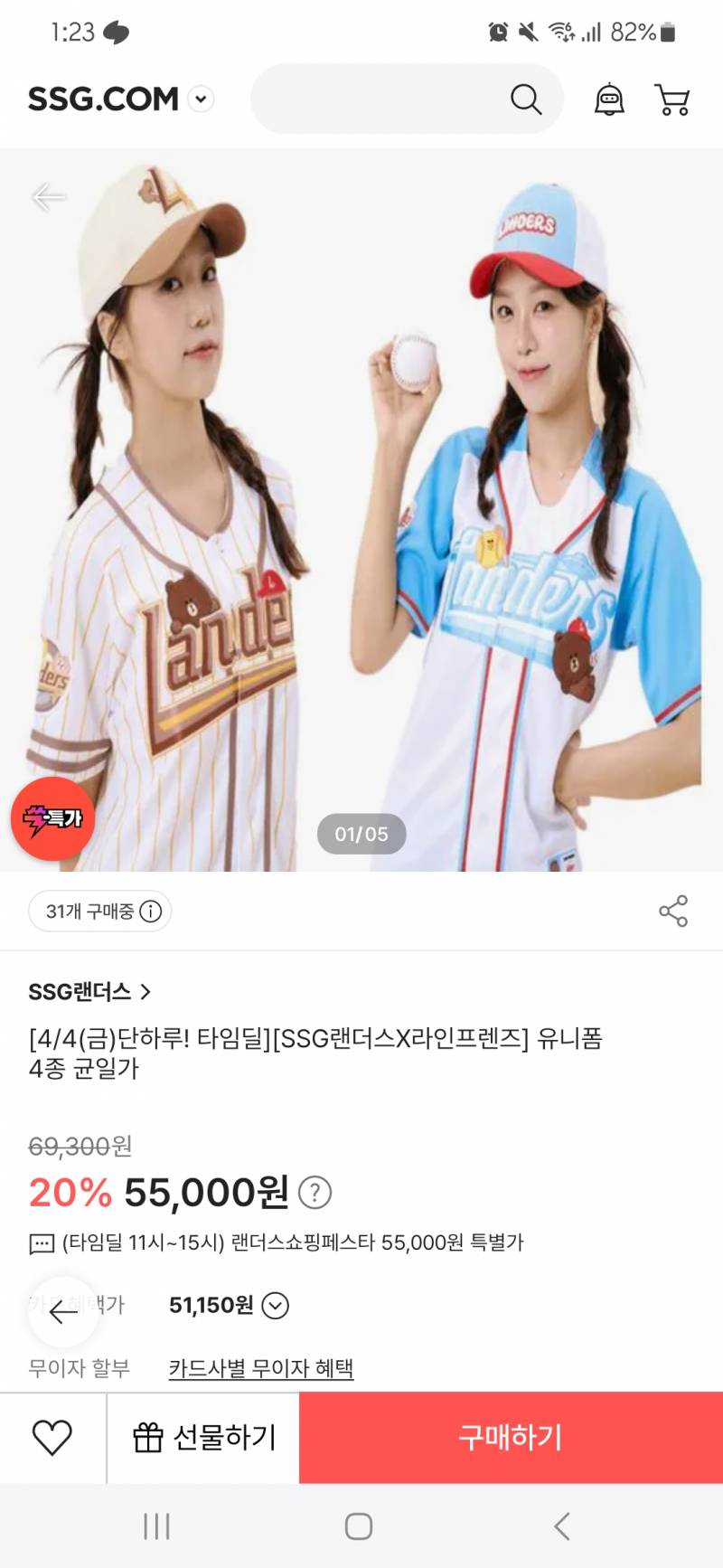Tap the question mark beside 55,000원

313,1194
